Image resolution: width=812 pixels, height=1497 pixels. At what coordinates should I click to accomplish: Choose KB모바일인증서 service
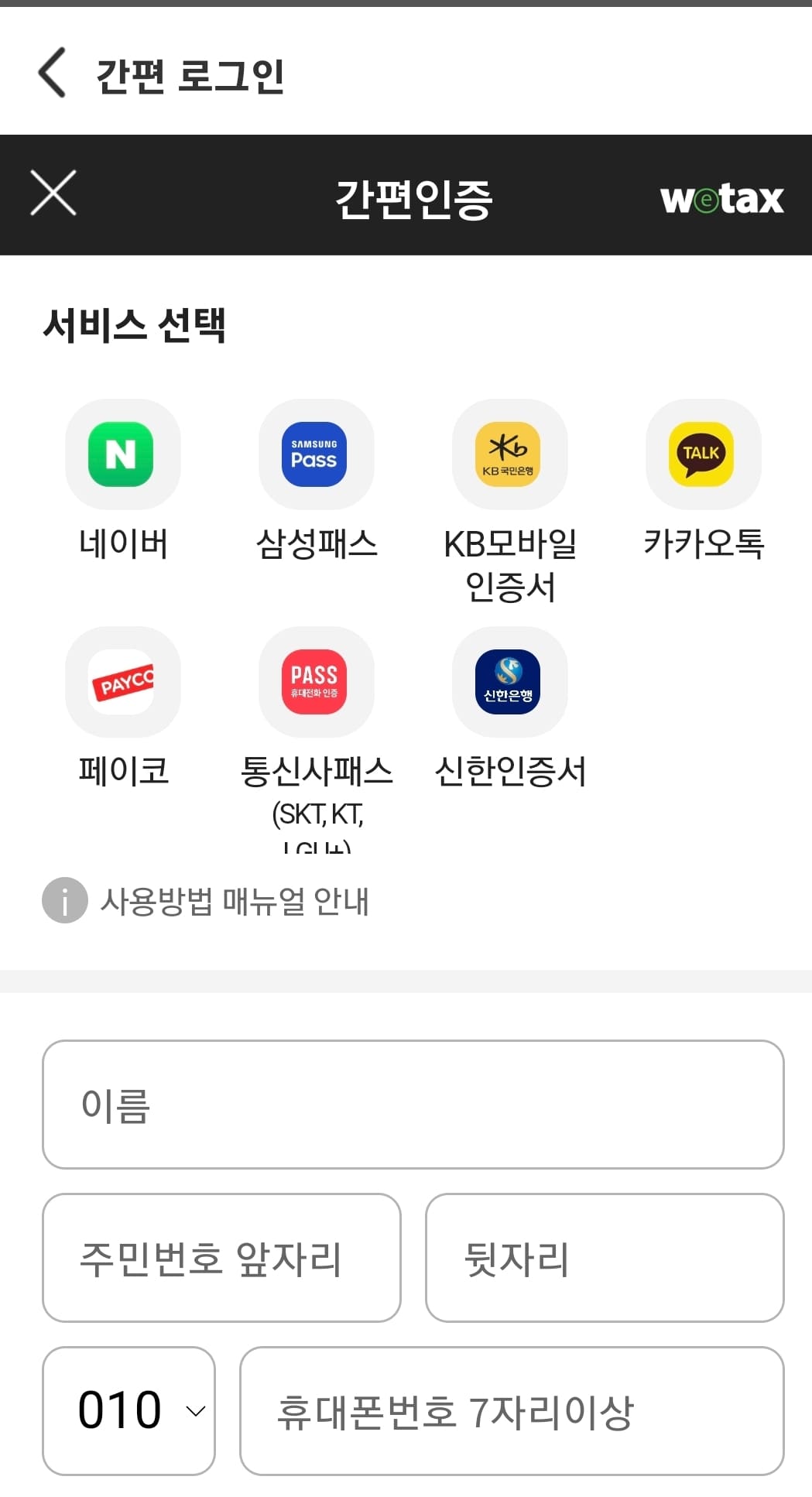click(509, 454)
